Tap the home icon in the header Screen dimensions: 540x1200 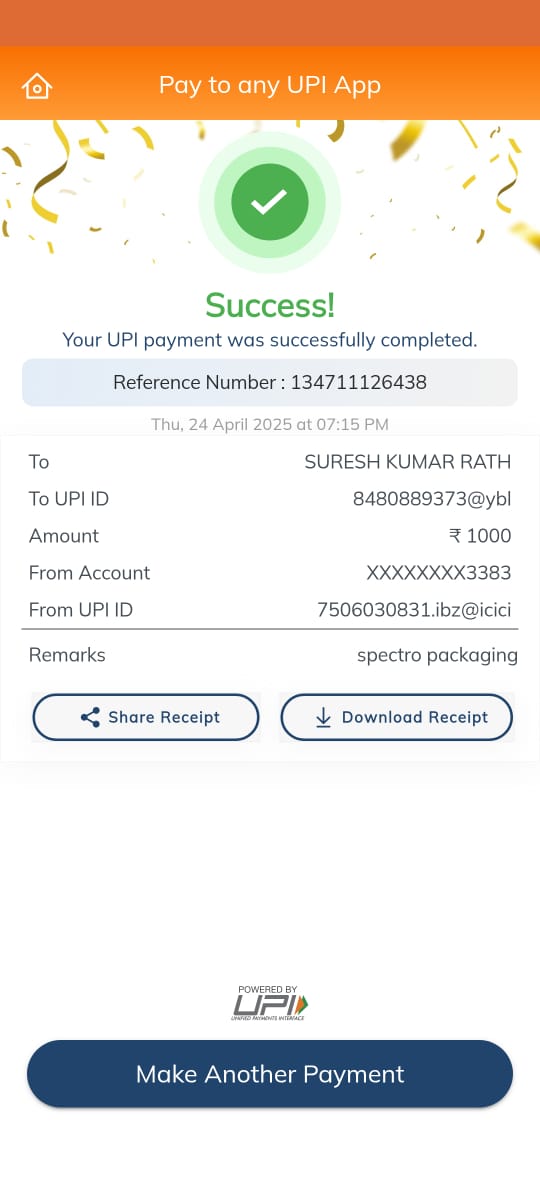37,86
